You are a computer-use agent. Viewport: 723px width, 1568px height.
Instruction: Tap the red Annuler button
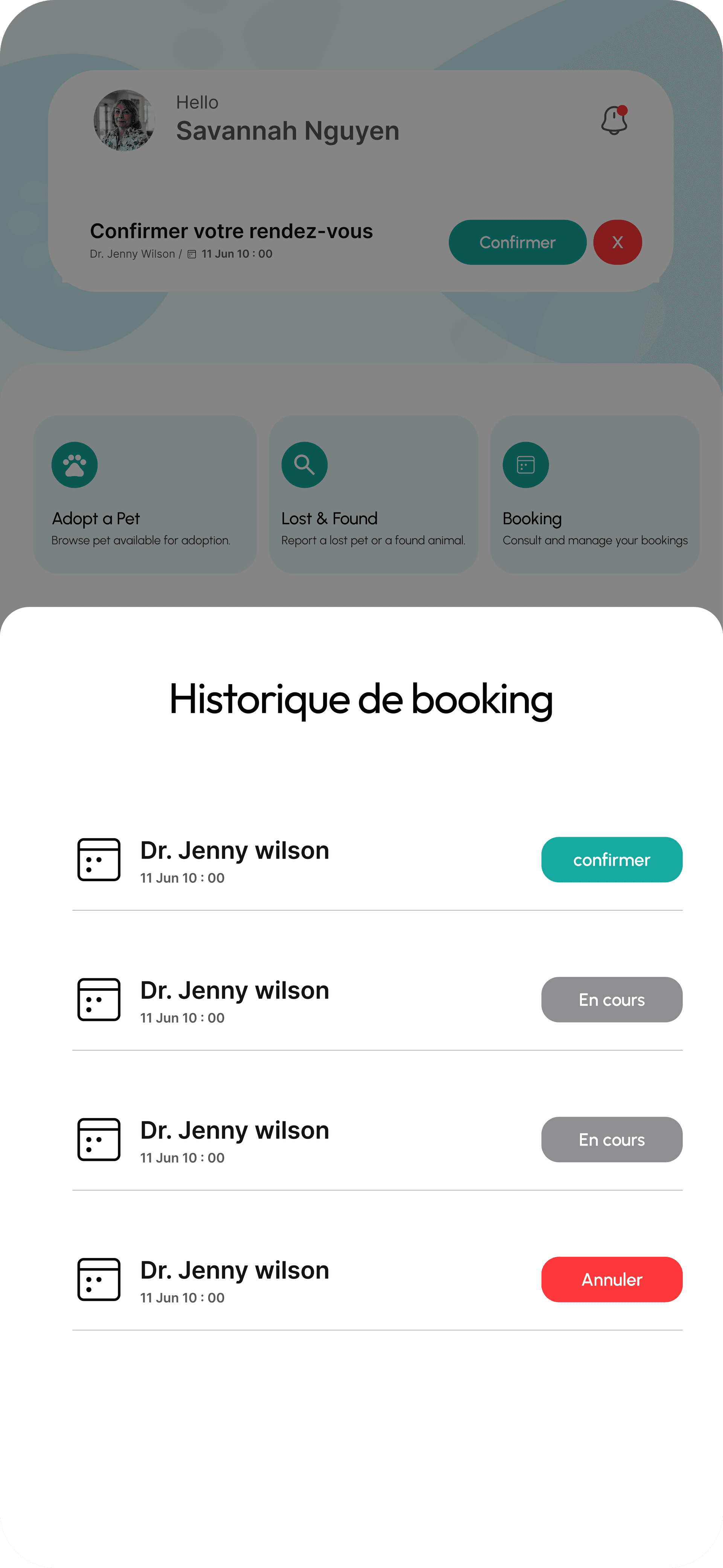point(612,1279)
